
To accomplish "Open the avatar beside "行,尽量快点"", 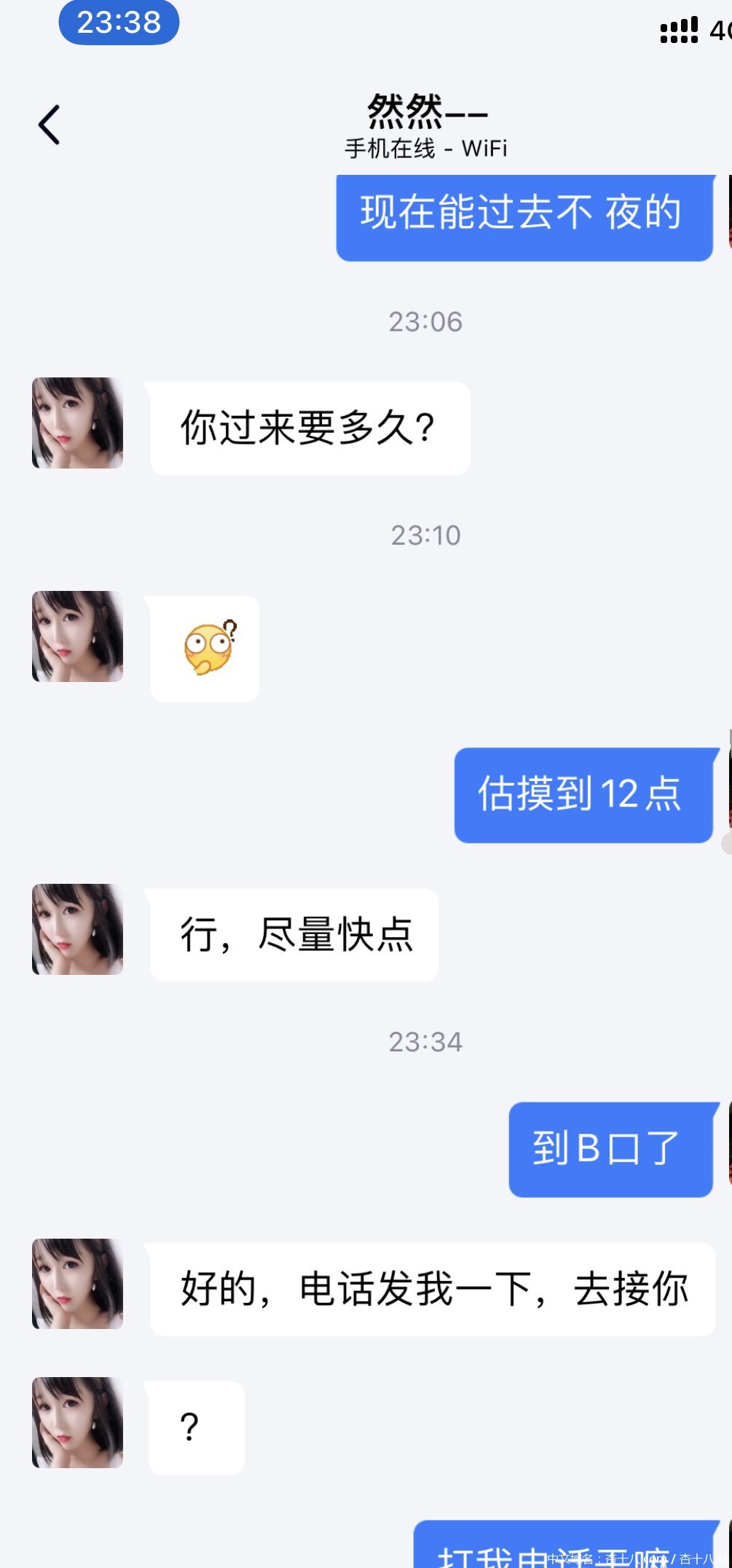I will [77, 929].
